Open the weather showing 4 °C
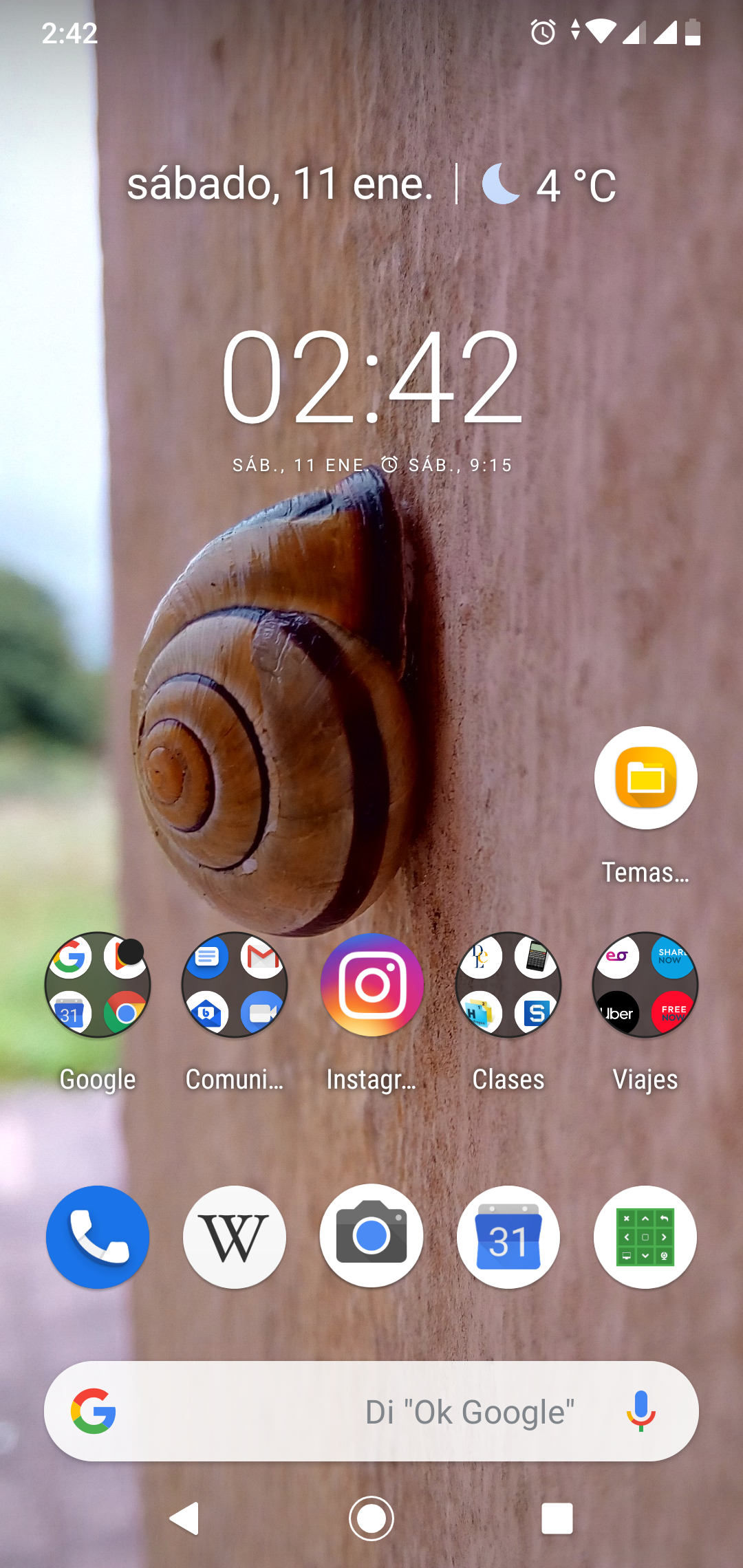The width and height of the screenshot is (743, 1568). (x=550, y=184)
